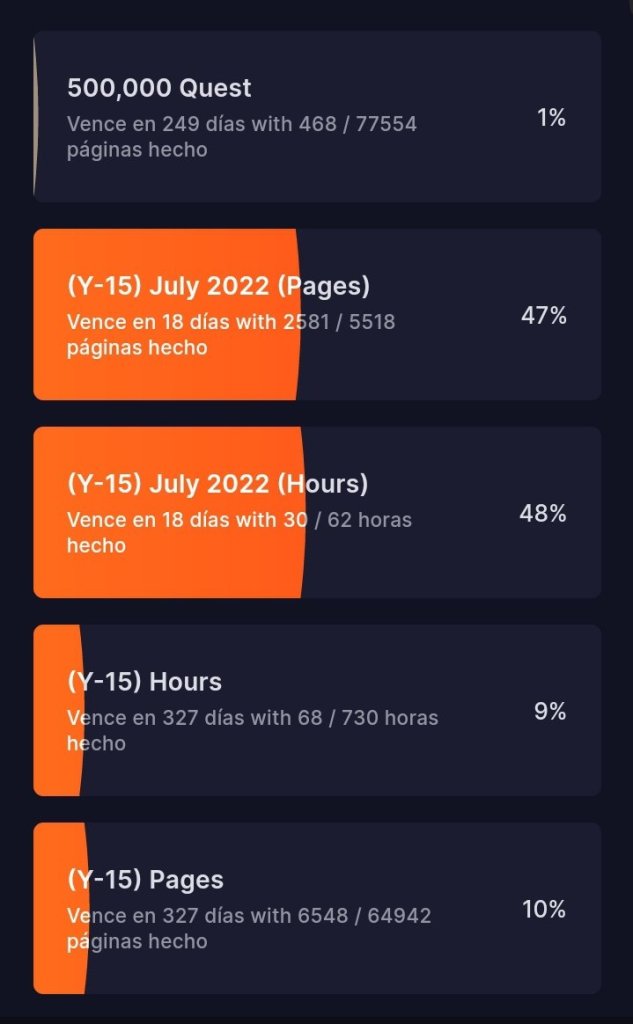Open the (Y-15) July 2022 (Pages) goal
This screenshot has height=1024, width=633.
317,315
